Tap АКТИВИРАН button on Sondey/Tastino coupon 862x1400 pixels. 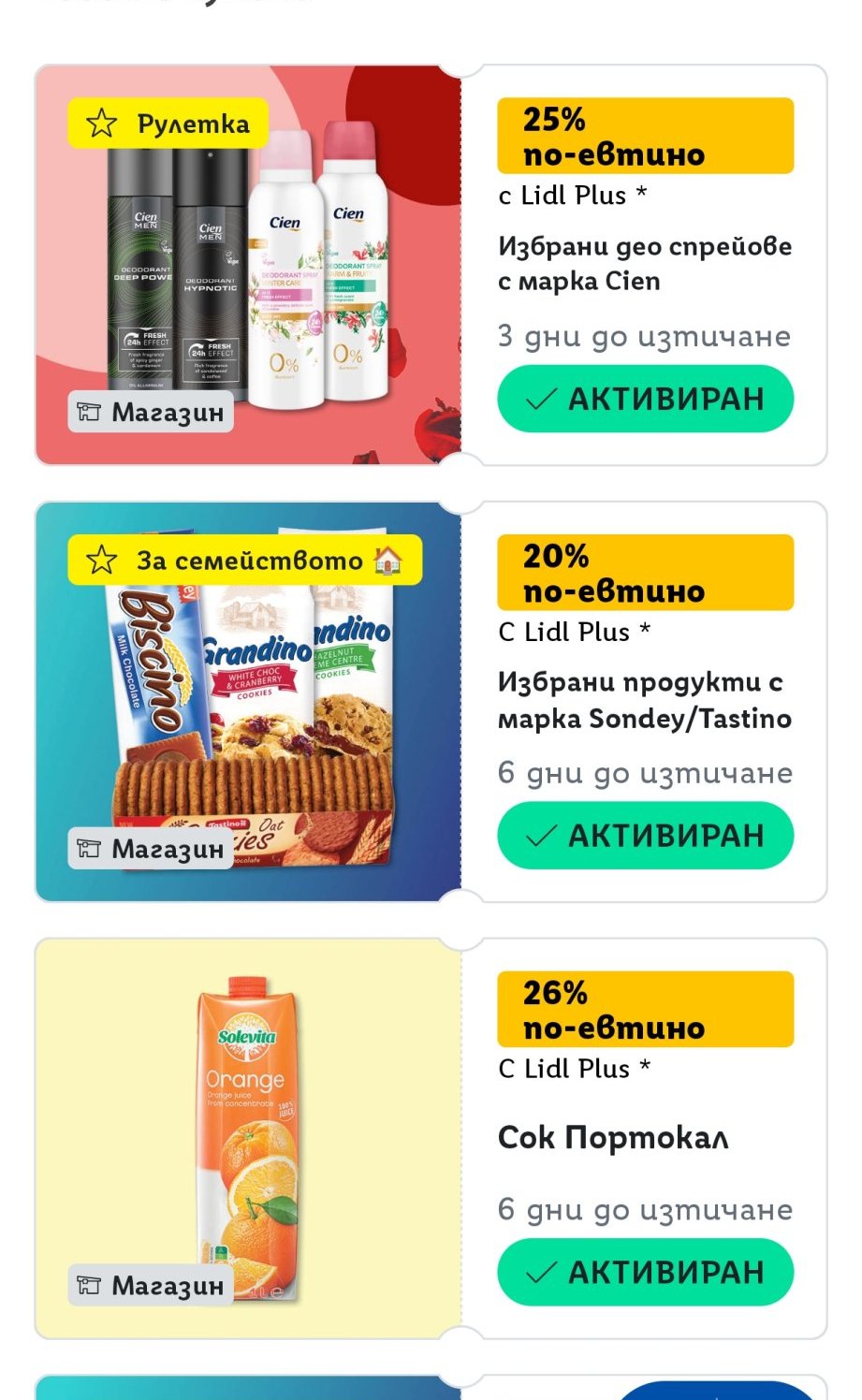click(x=645, y=835)
